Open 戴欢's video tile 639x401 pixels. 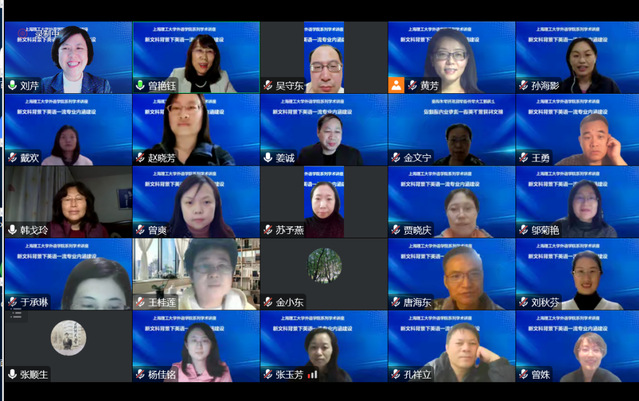click(68, 130)
